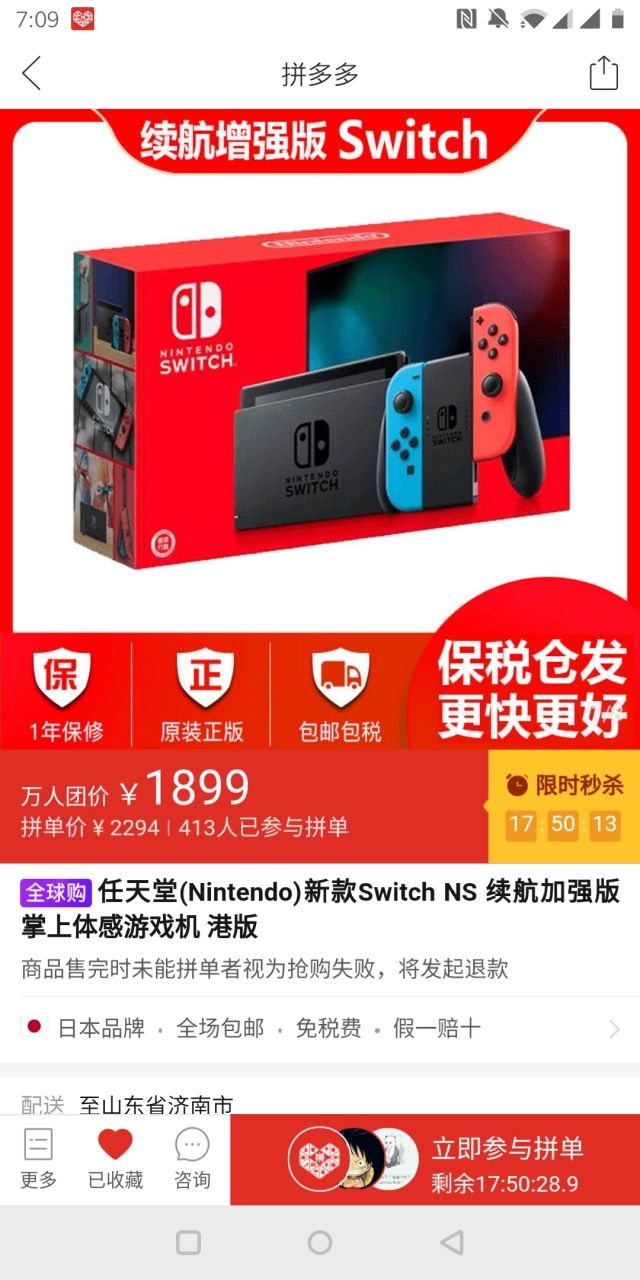This screenshot has height=1280, width=640.
Task: Open 咨询 customer service chat
Action: (192, 1159)
